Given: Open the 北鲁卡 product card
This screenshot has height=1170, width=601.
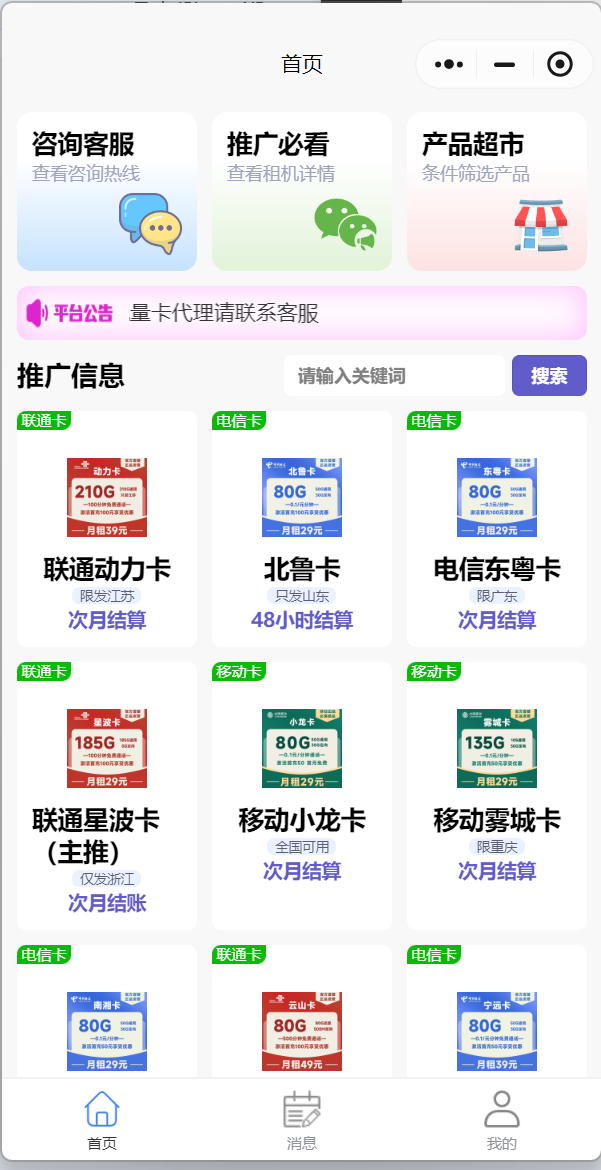Looking at the screenshot, I should [x=301, y=530].
